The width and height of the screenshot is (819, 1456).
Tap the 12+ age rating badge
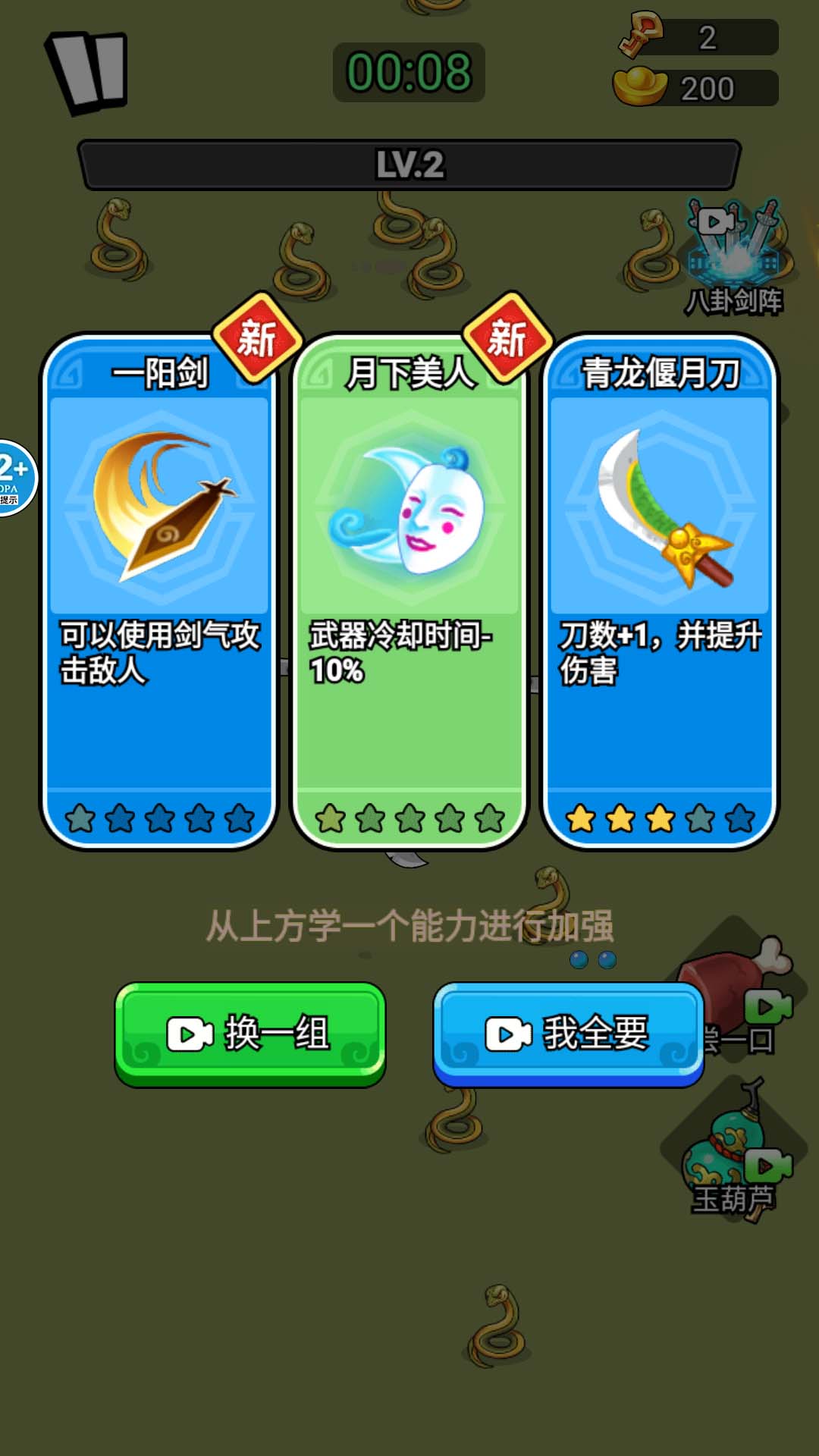(14, 478)
